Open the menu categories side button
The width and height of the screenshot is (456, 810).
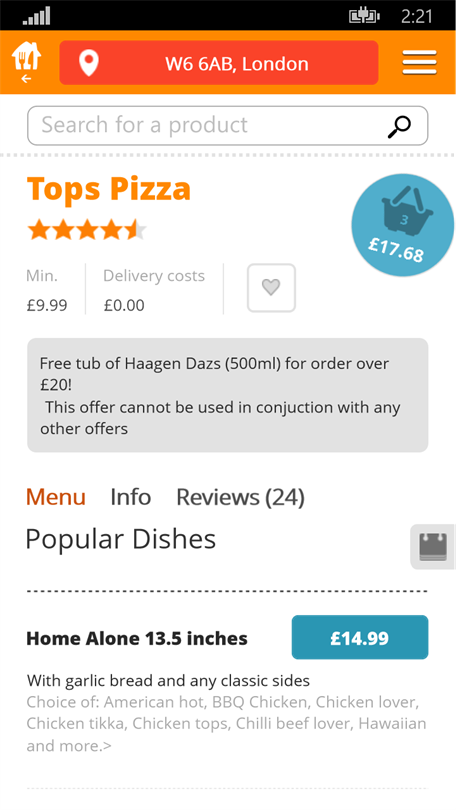pyautogui.click(x=433, y=547)
